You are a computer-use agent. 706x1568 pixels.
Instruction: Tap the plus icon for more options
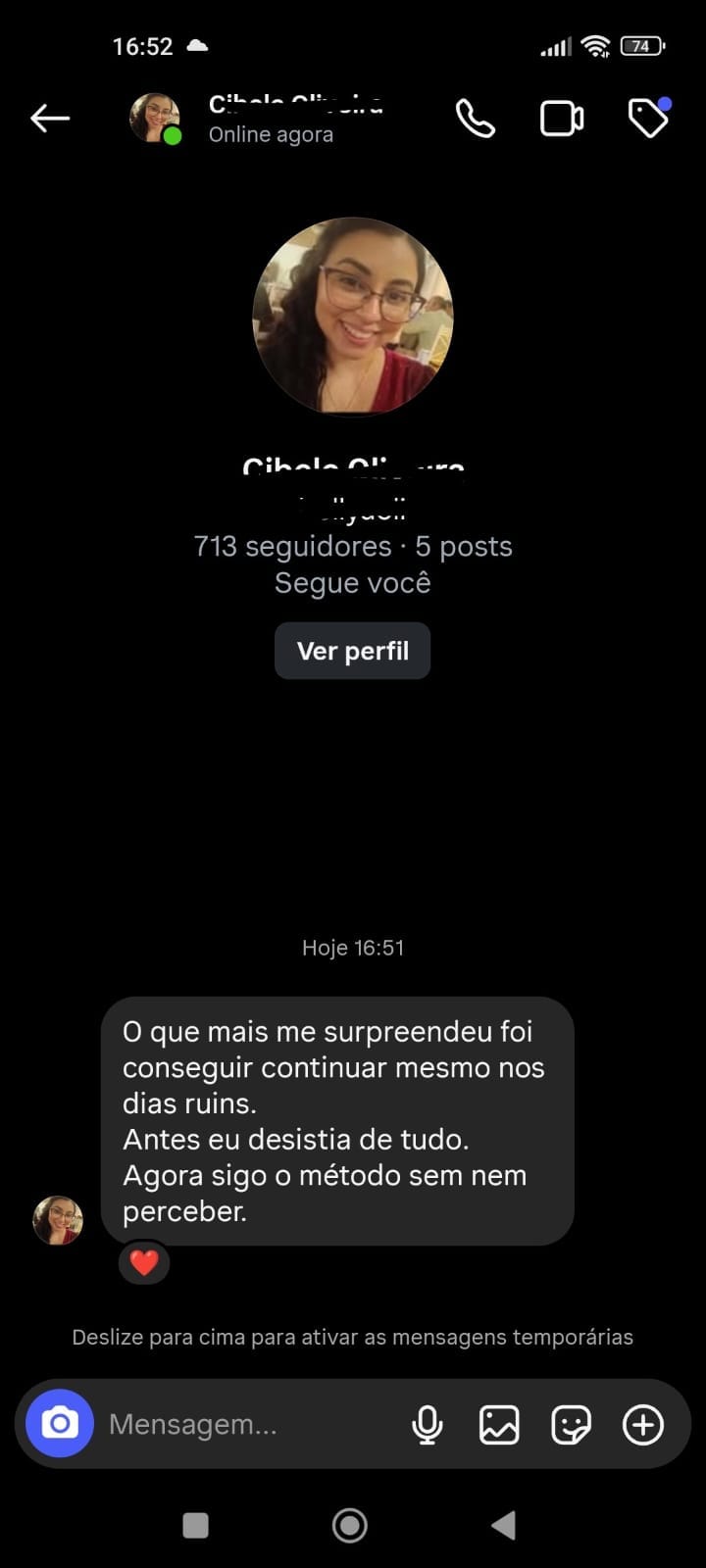[x=643, y=1424]
